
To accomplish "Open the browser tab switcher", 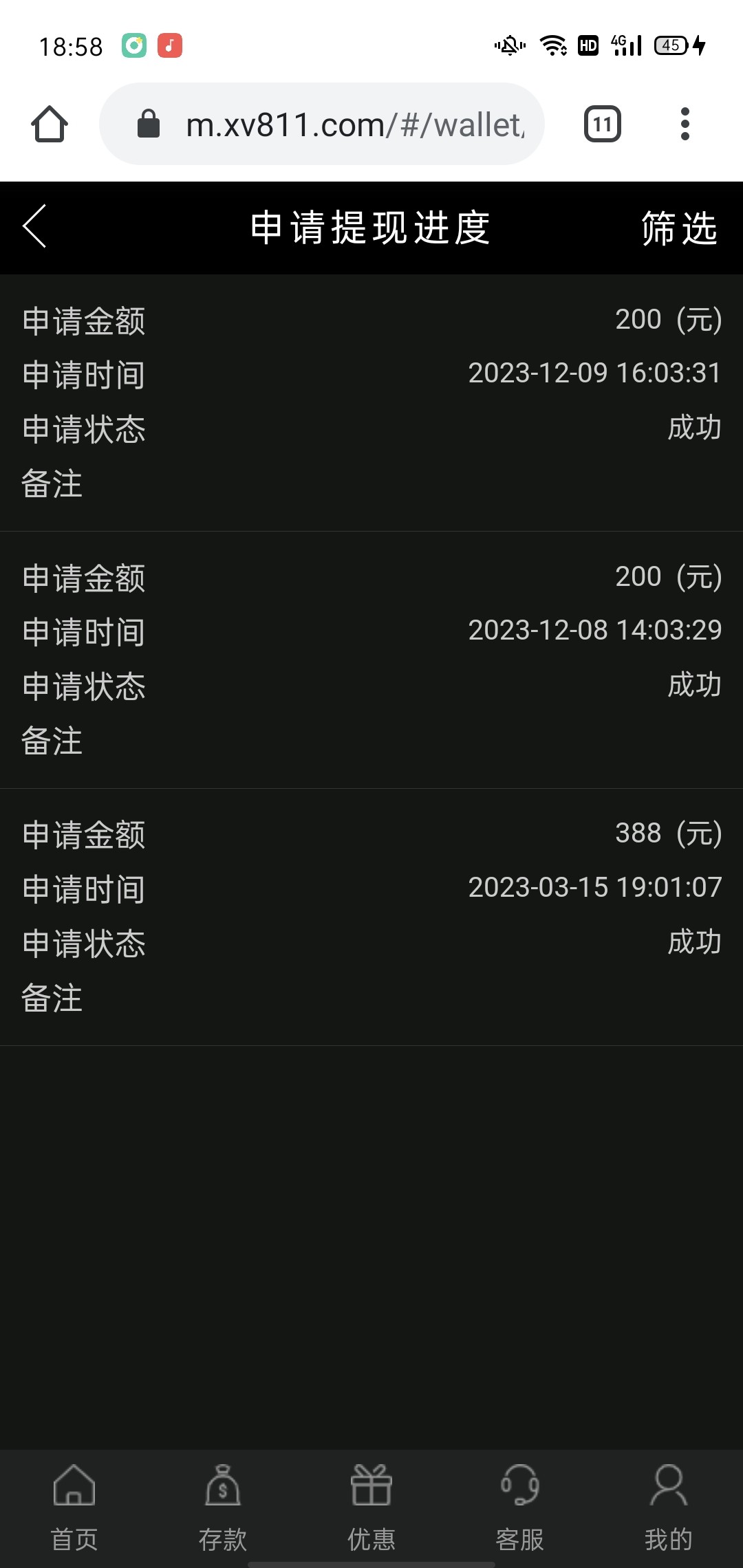I will 603,124.
